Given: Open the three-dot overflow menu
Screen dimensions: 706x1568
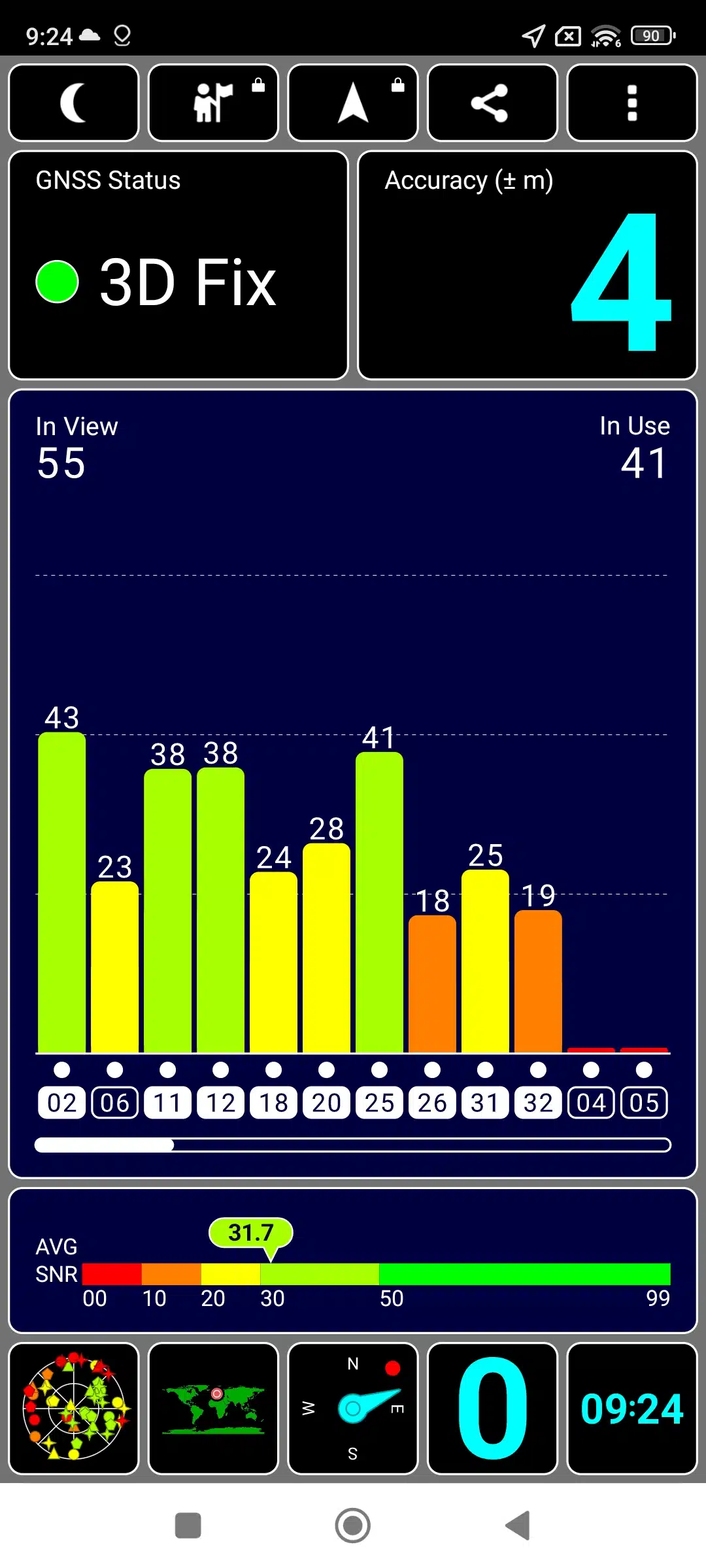Looking at the screenshot, I should coord(631,103).
